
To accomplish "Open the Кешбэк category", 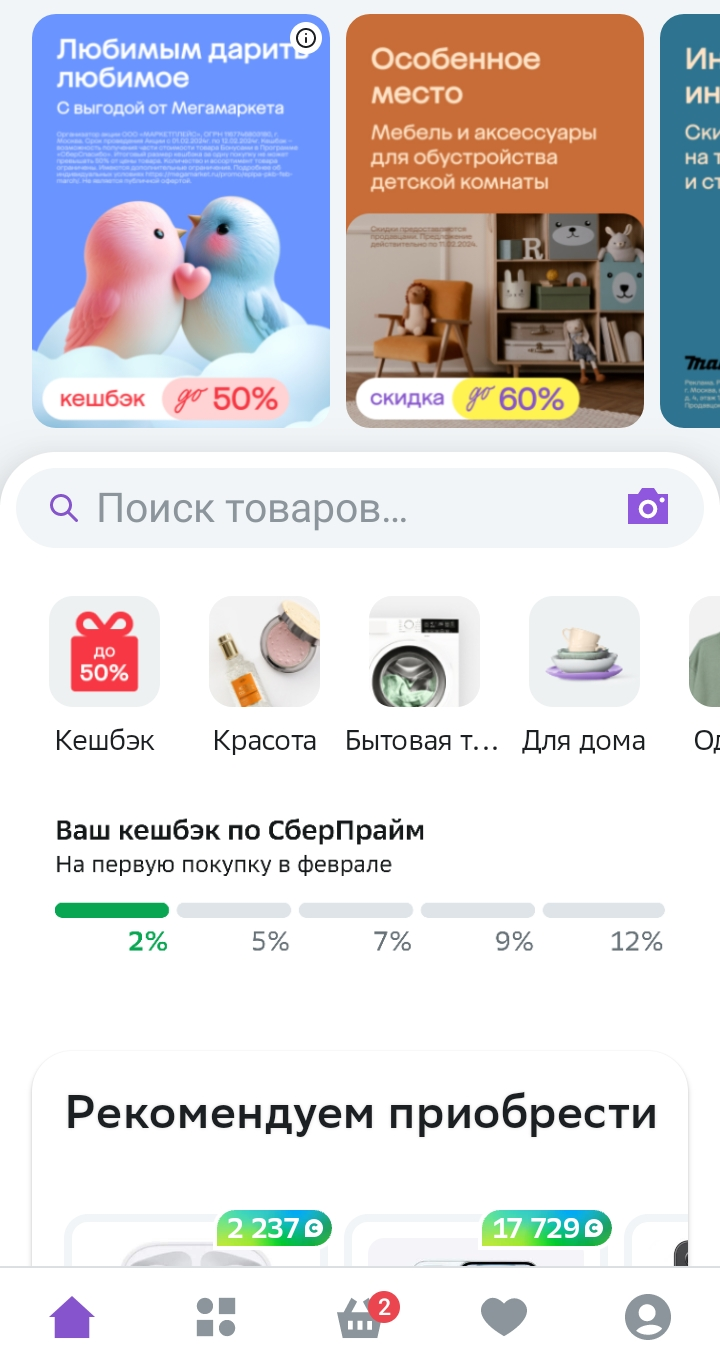I will click(105, 675).
